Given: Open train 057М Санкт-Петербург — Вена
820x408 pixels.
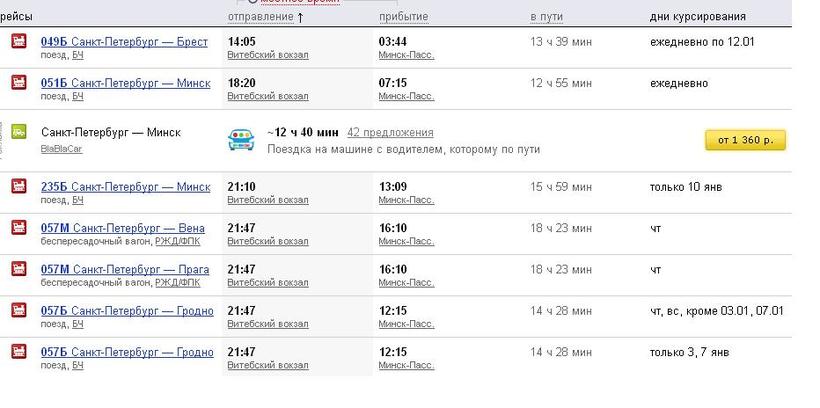Looking at the screenshot, I should [122, 228].
